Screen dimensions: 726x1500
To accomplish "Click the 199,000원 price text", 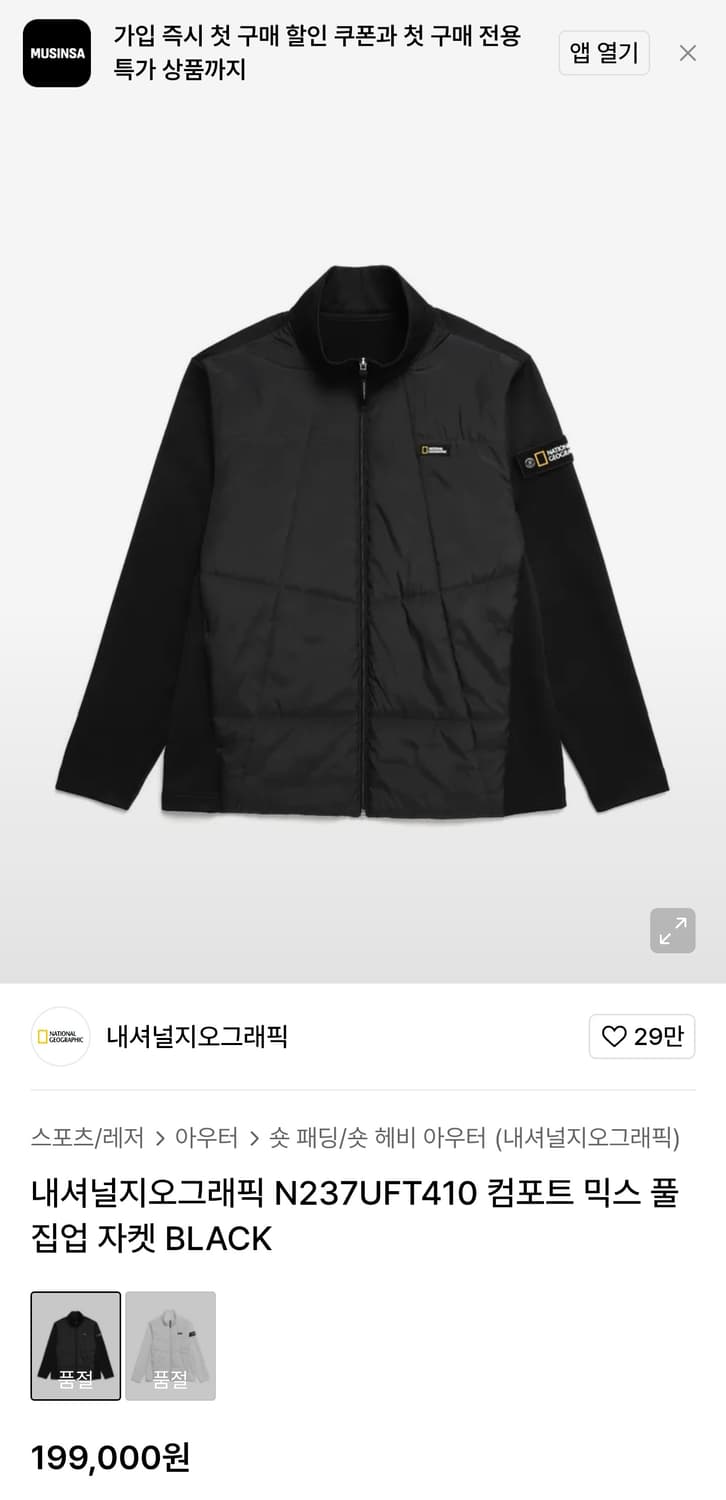I will (x=108, y=1460).
